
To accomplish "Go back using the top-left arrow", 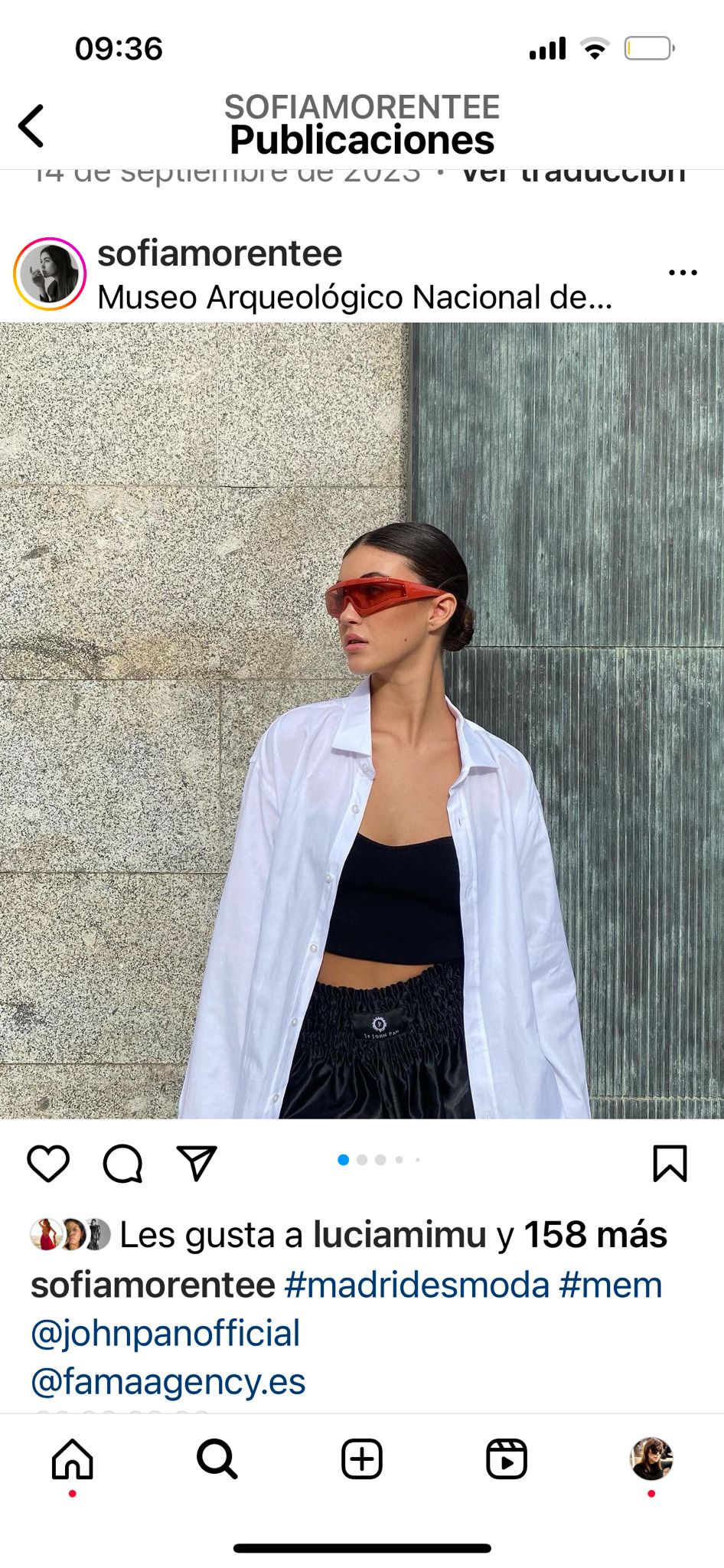I will [32, 126].
